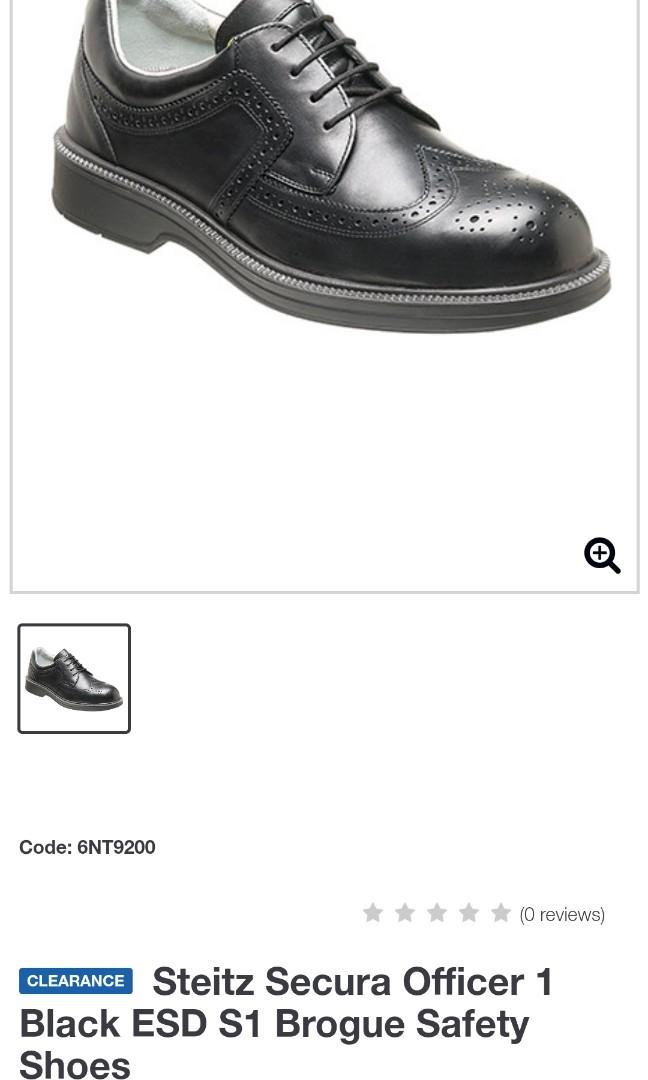The width and height of the screenshot is (648, 1080).
Task: Open the (0 reviews) link
Action: 562,914
